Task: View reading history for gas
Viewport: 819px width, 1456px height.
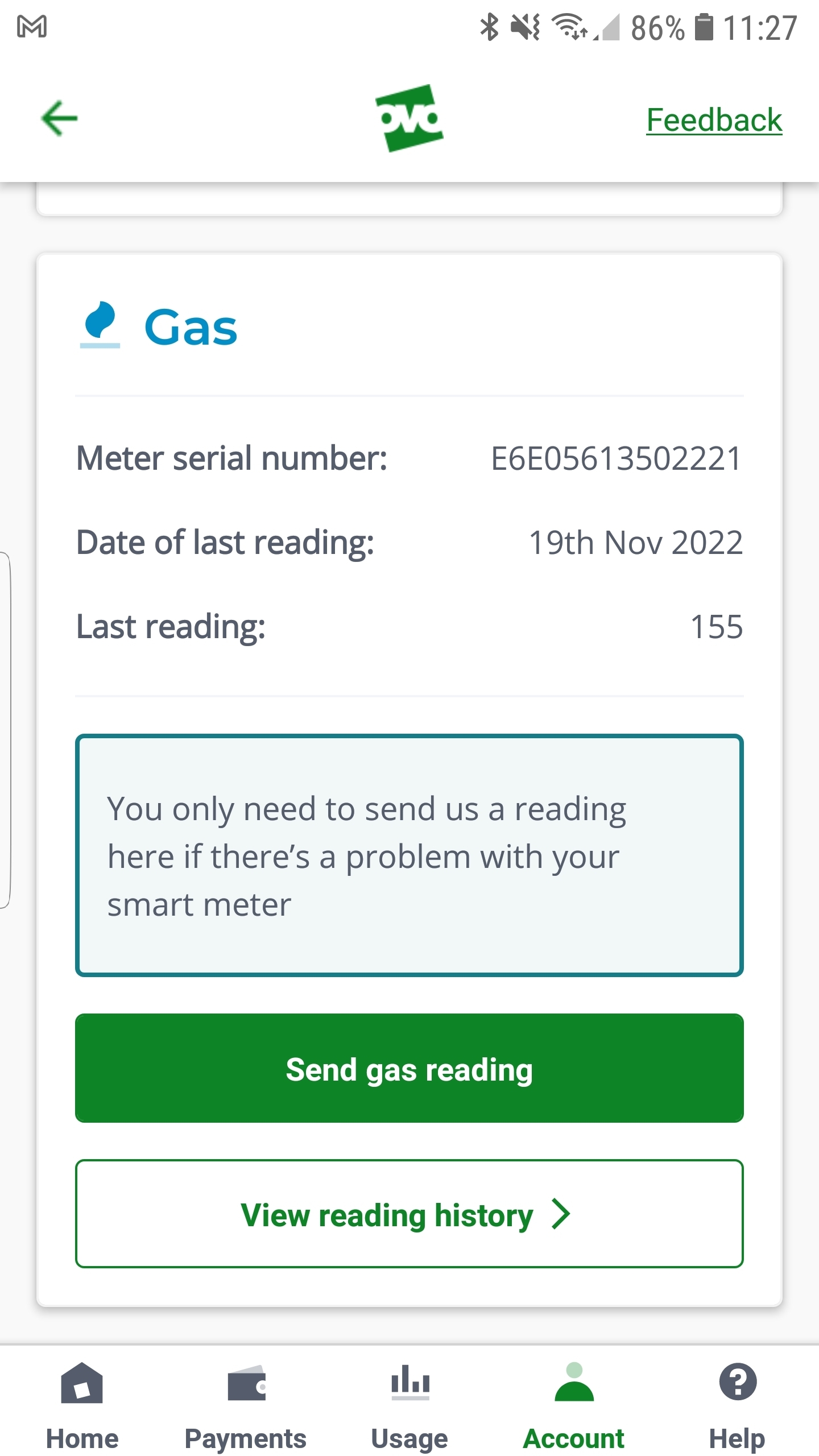Action: (x=409, y=1214)
